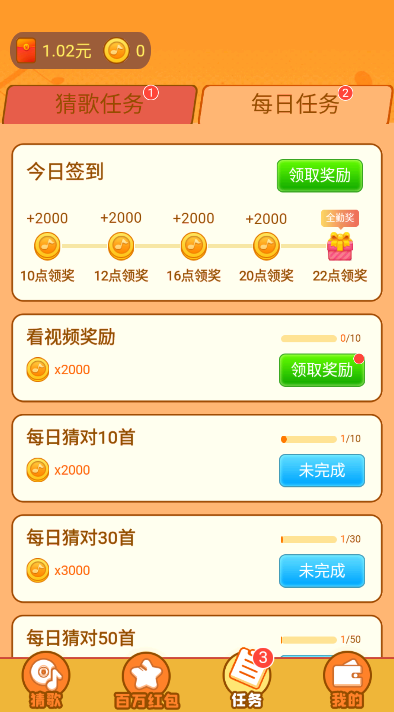Open the red packet 1.02元 balance
The height and width of the screenshot is (712, 394).
click(54, 51)
